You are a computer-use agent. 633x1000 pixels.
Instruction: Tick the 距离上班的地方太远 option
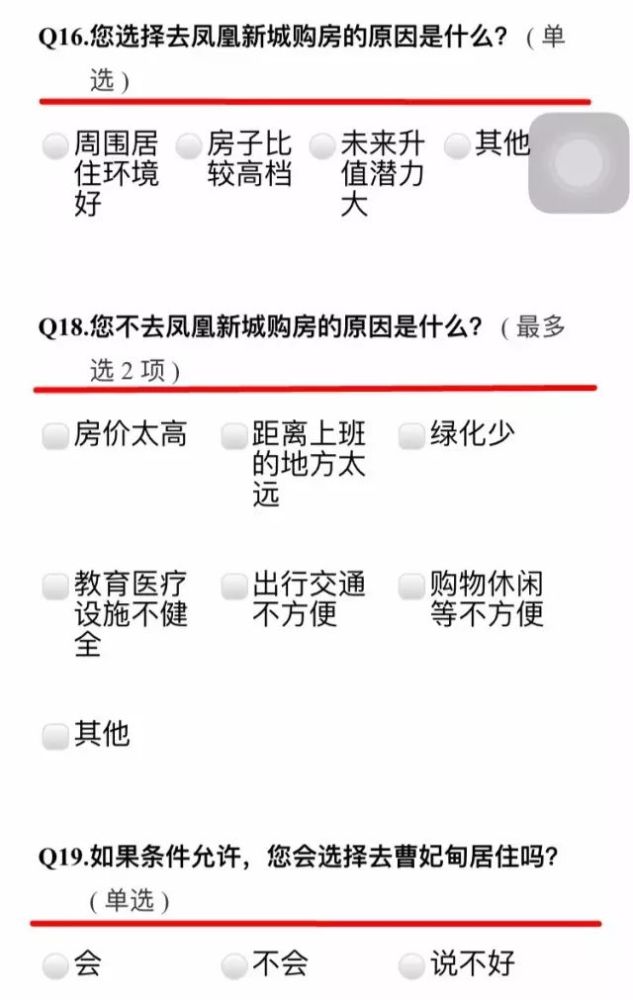tap(233, 436)
